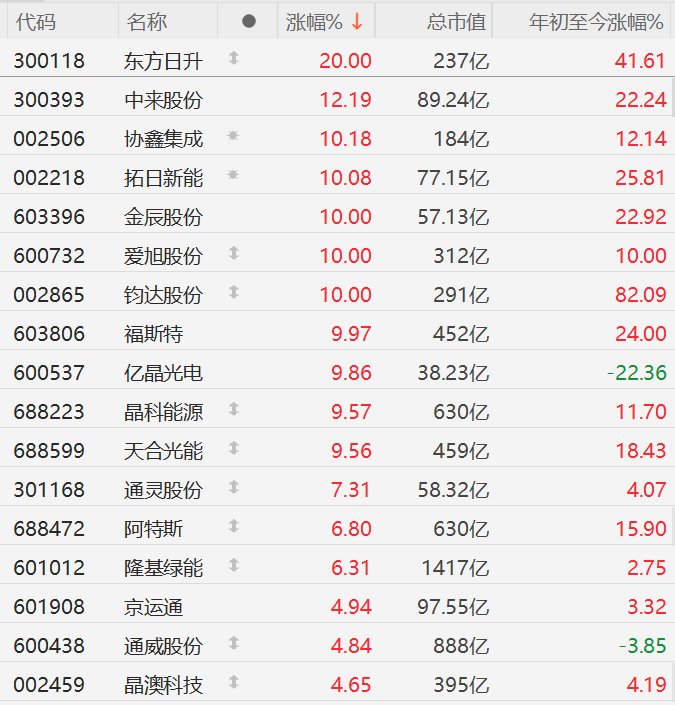
Task: Sort the list by 代码 header
Action: tap(35, 21)
